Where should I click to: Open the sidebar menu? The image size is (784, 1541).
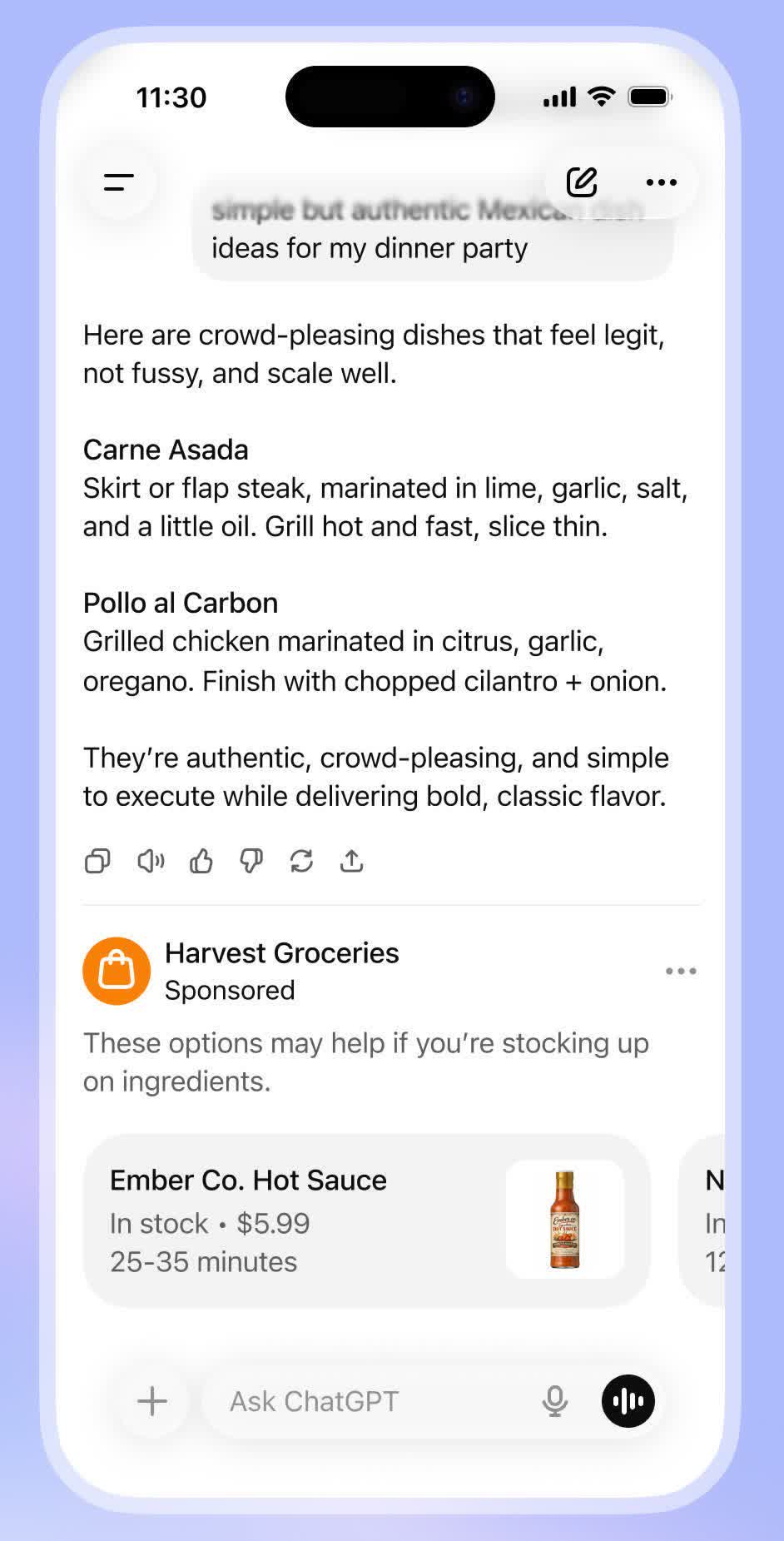(119, 182)
